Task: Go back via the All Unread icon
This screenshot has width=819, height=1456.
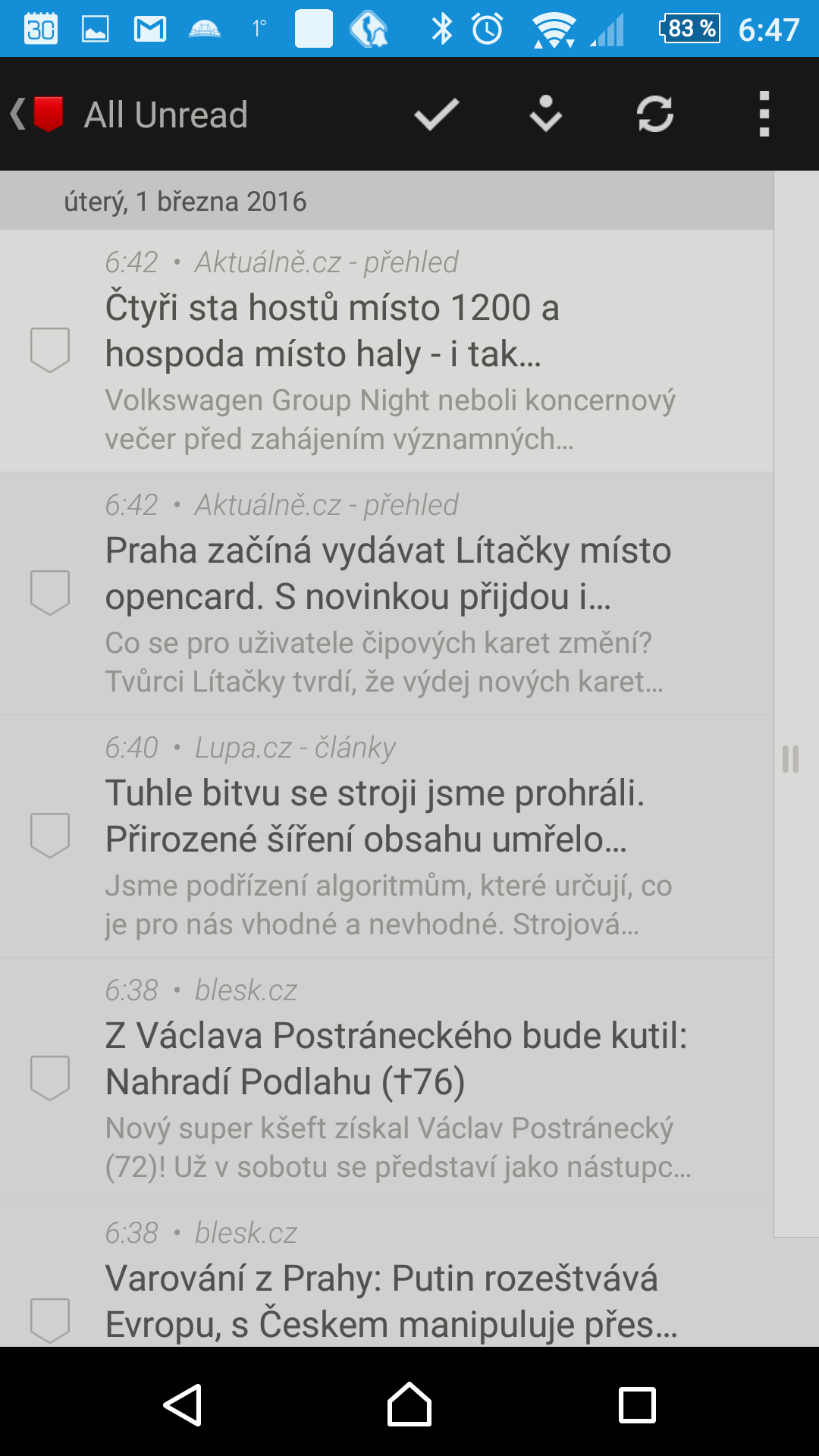Action: 37,115
